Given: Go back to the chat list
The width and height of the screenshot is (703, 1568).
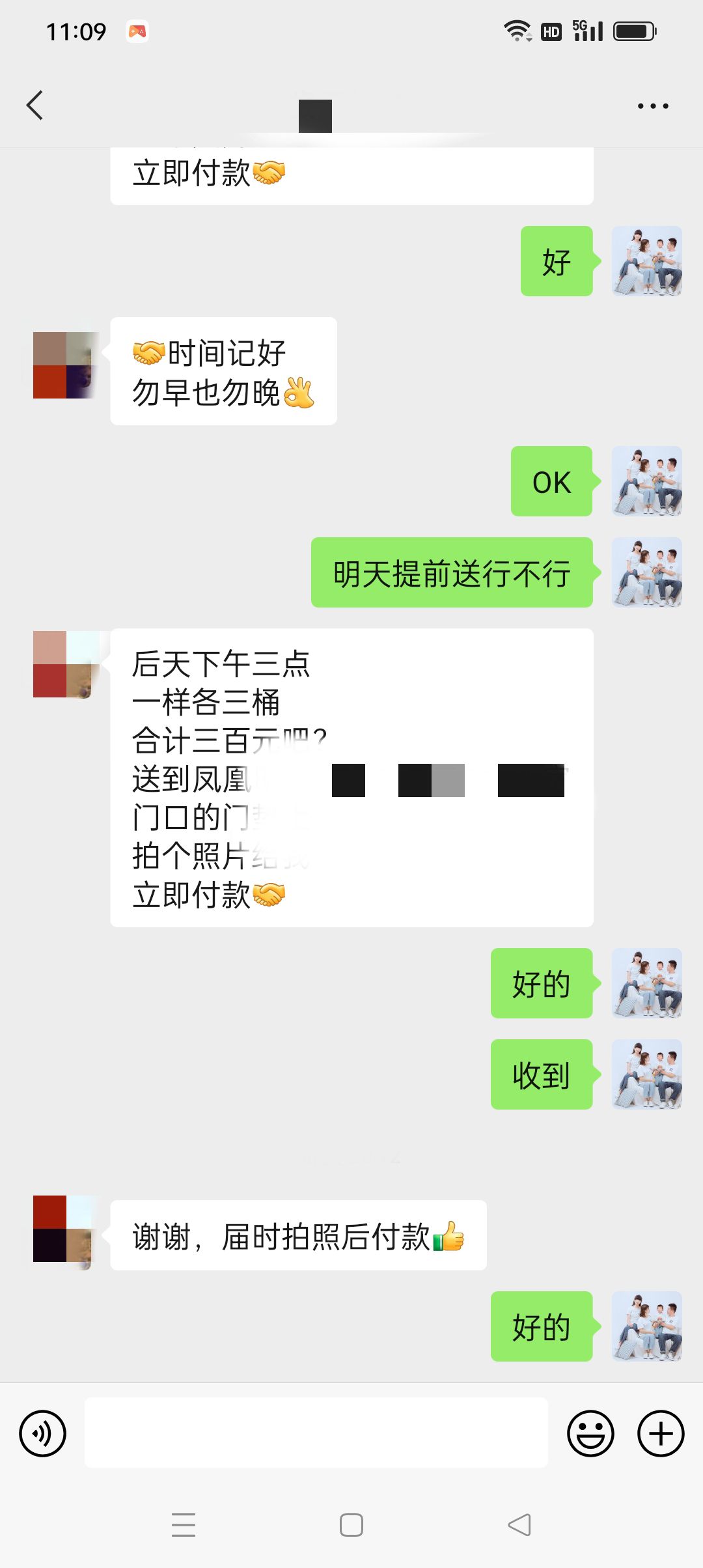Looking at the screenshot, I should 35,105.
